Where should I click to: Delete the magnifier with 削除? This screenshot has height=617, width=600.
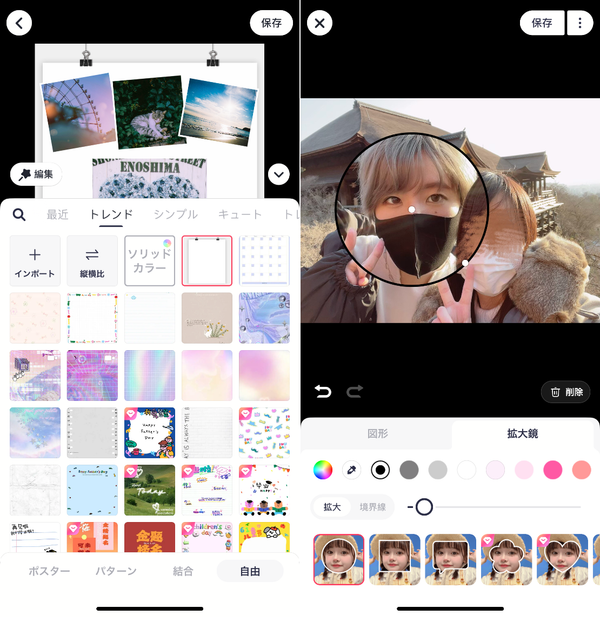[x=566, y=392]
